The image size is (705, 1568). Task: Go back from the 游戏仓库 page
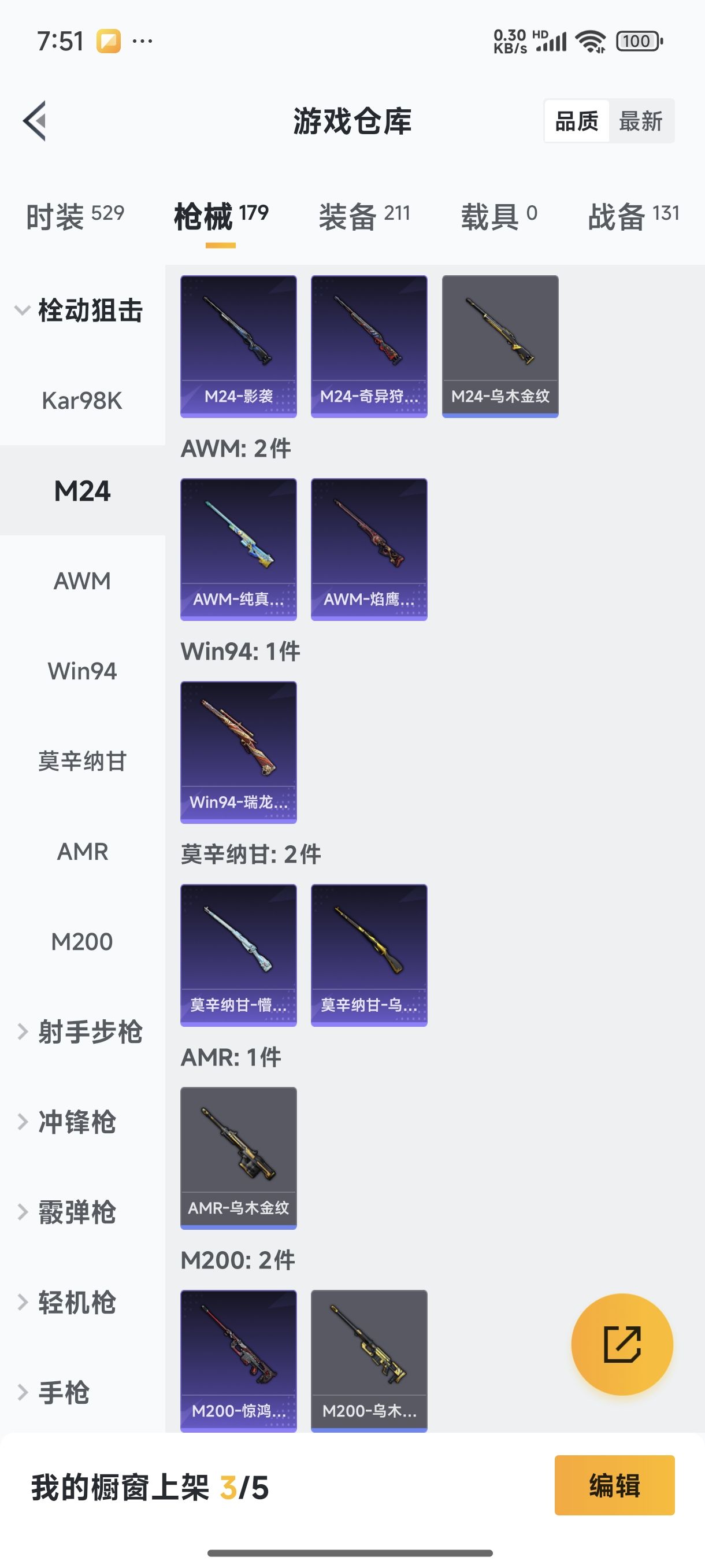click(x=35, y=120)
